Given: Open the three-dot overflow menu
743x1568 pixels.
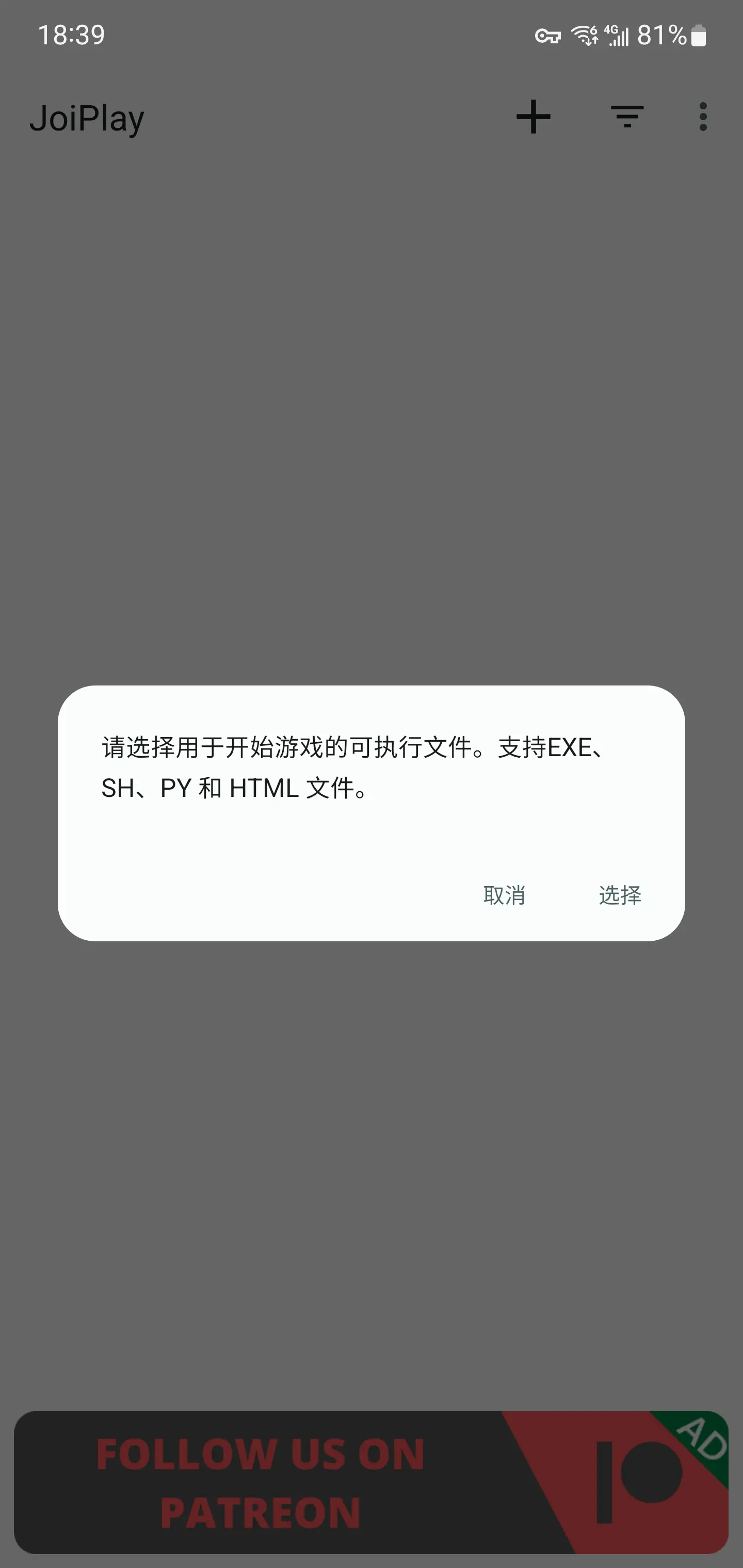Looking at the screenshot, I should [x=703, y=117].
